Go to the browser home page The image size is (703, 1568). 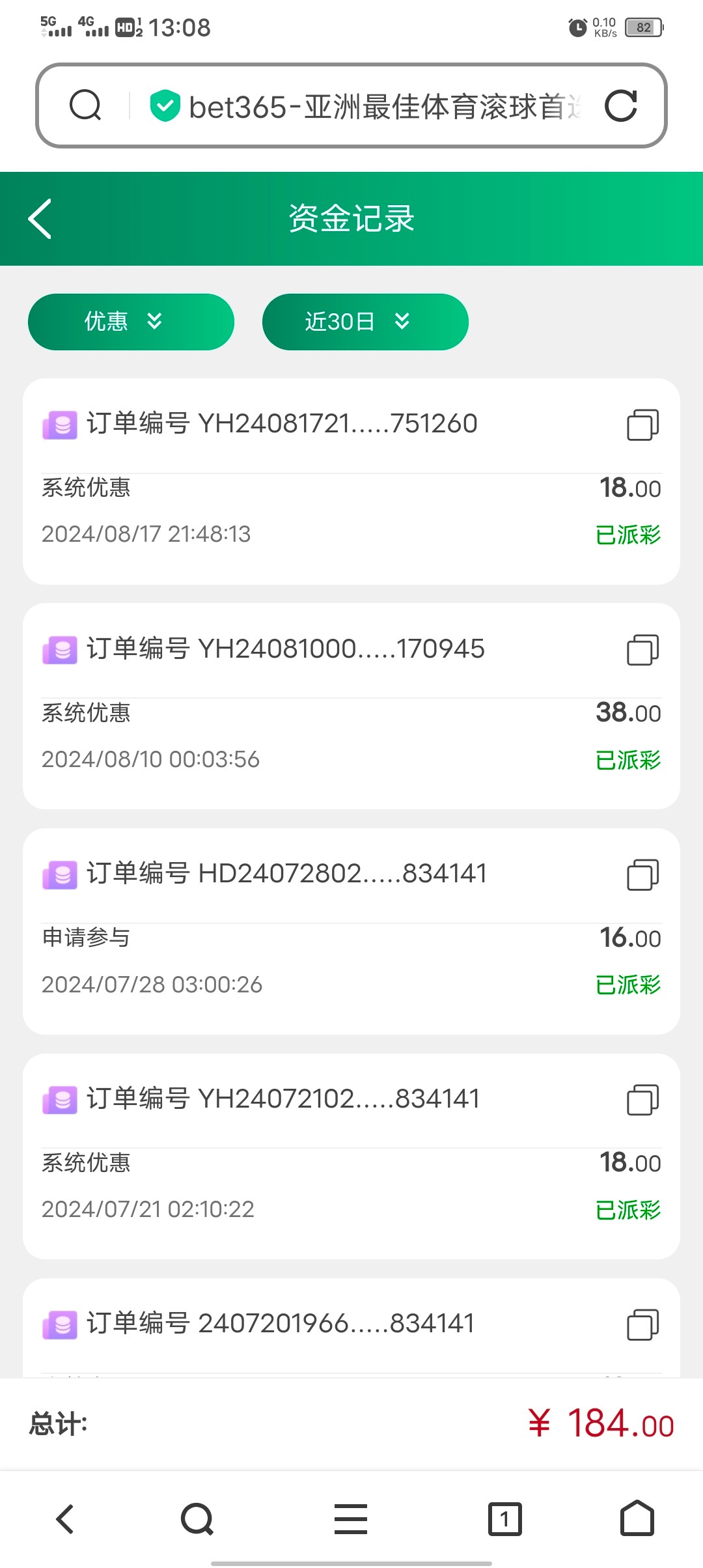coord(637,1519)
